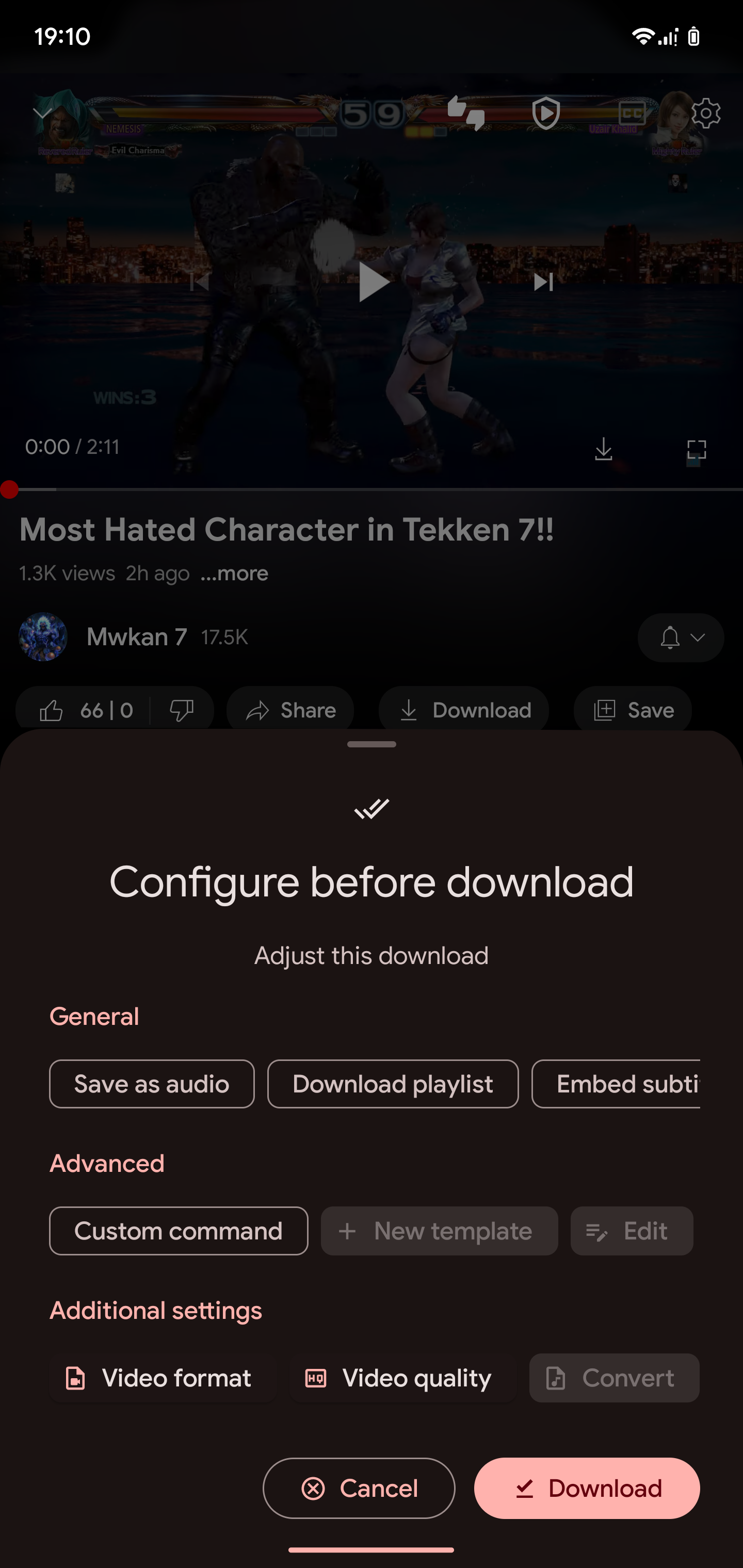
Task: Enter fullscreen with the fullscreen icon
Action: 696,449
